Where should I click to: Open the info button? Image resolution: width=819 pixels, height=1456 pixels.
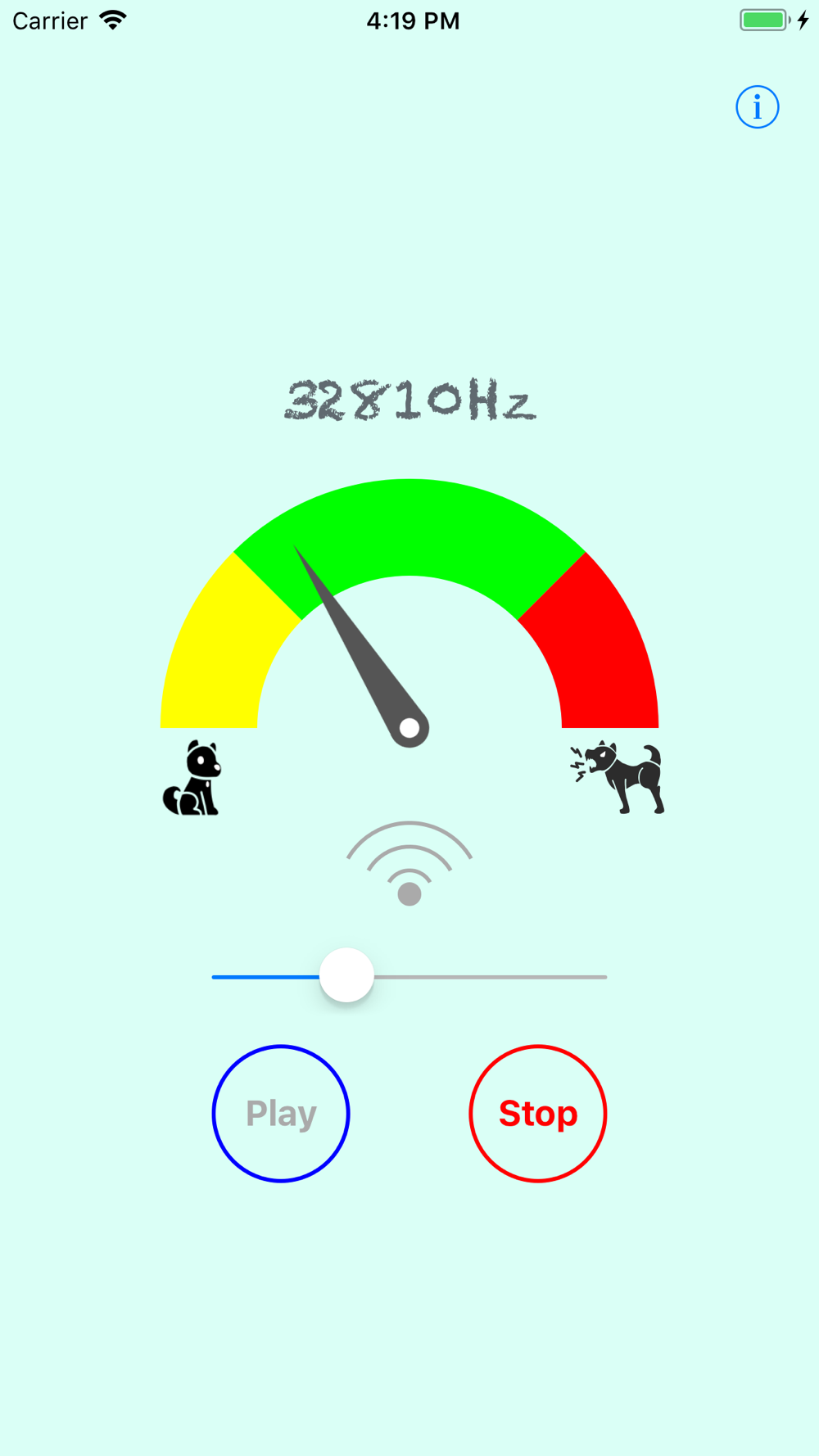[757, 107]
